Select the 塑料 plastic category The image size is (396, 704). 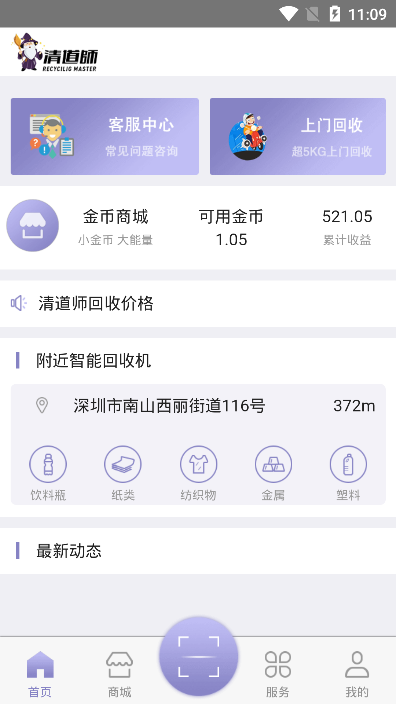click(348, 473)
